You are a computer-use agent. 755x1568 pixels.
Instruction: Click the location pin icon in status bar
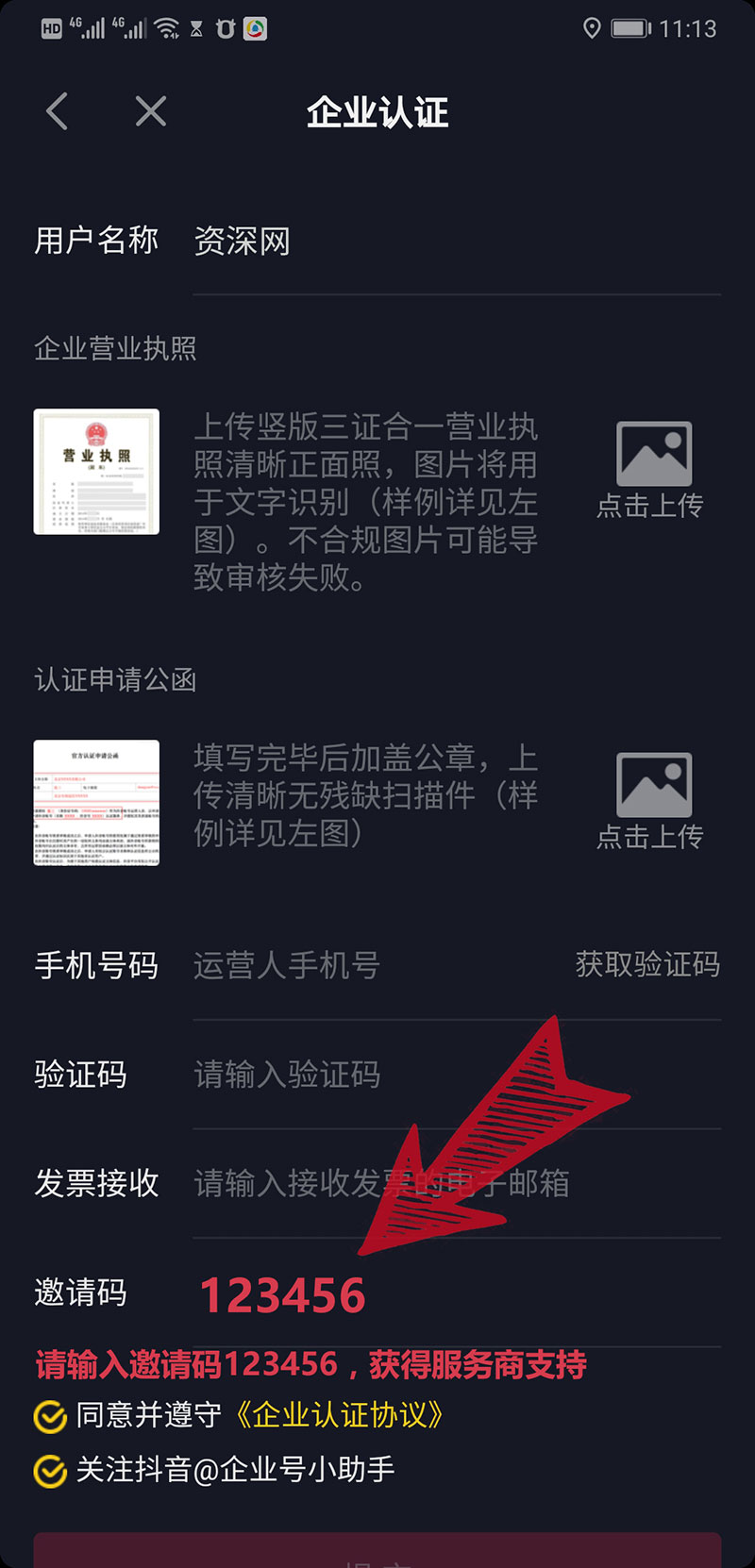click(595, 29)
